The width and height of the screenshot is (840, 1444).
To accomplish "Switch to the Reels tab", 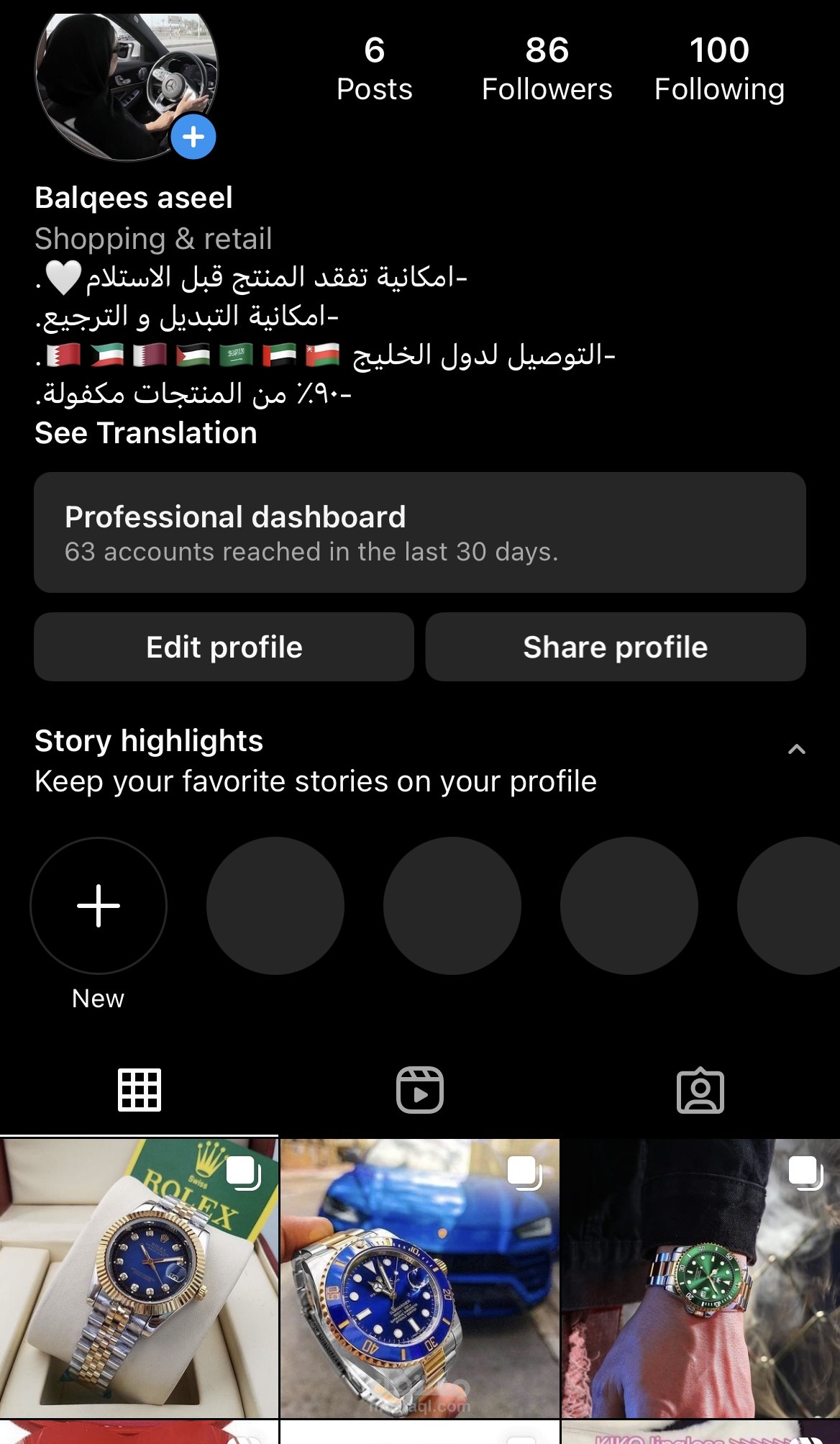I will point(420,1090).
